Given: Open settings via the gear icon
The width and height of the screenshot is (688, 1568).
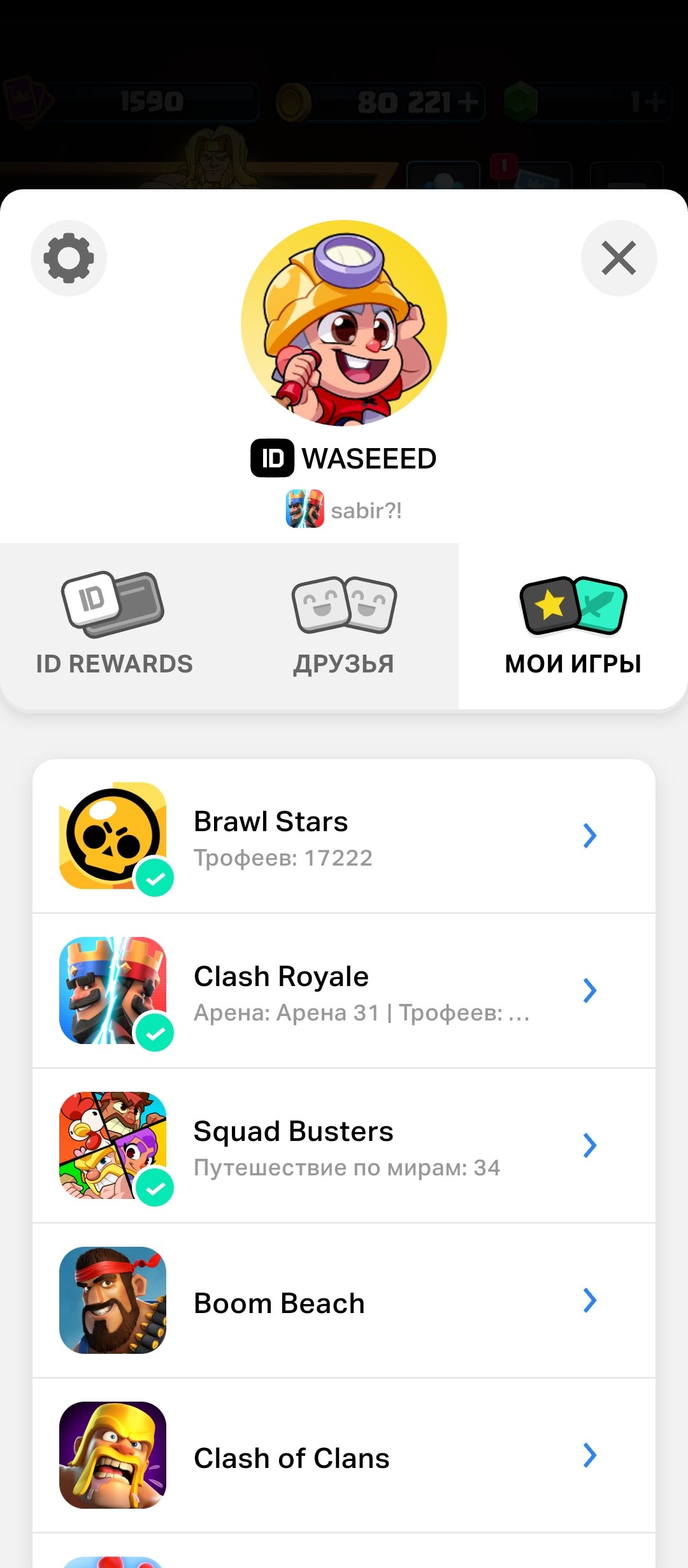Looking at the screenshot, I should pos(69,258).
